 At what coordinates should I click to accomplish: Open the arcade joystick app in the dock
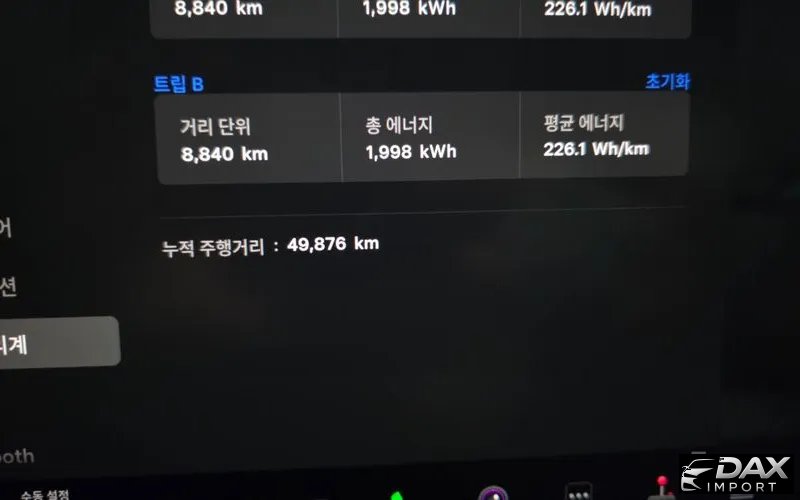point(662,487)
